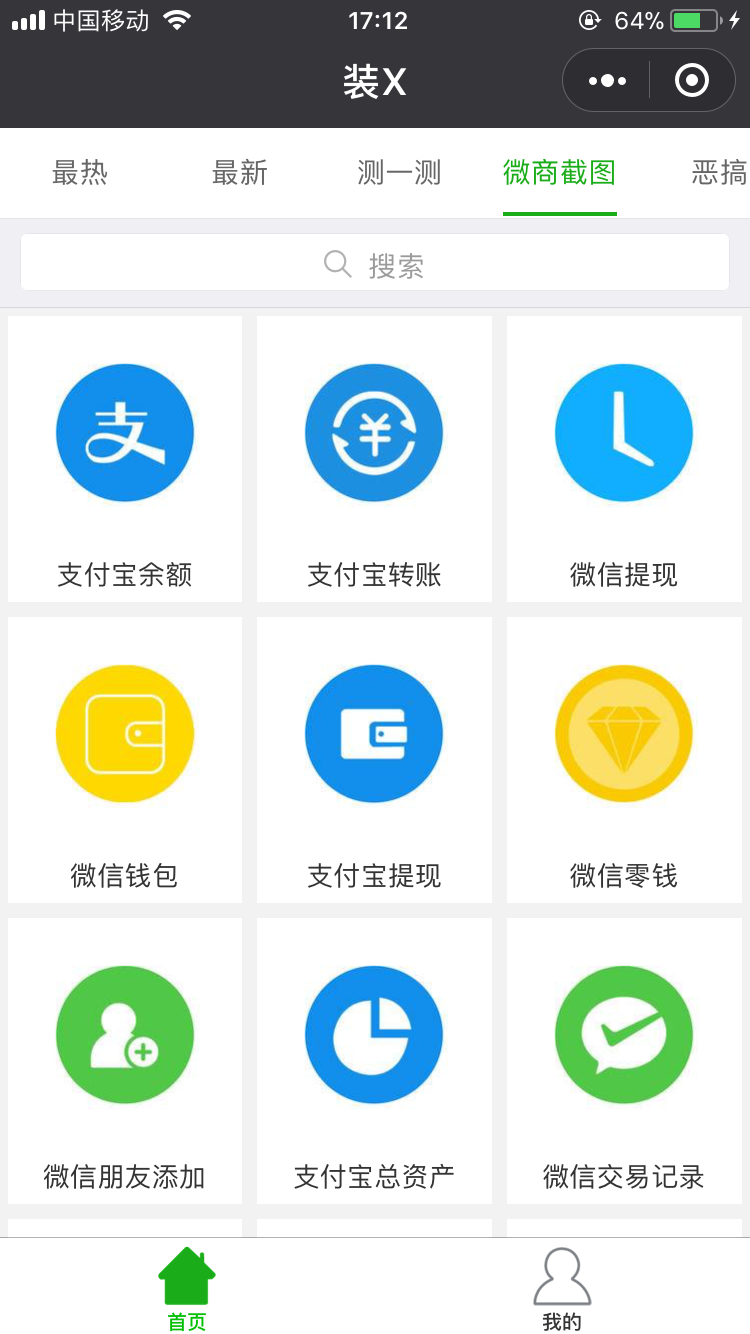The image size is (750, 1334).
Task: Choose the 微信提现 tile
Action: point(624,459)
